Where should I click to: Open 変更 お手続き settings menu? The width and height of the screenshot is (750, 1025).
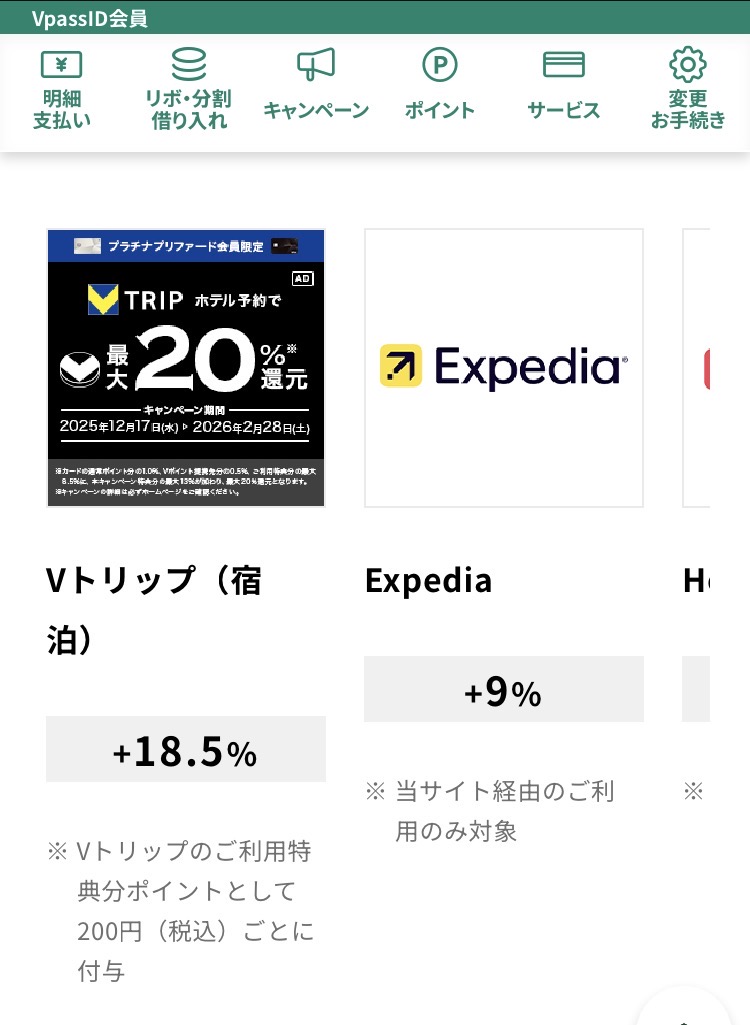tap(687, 90)
